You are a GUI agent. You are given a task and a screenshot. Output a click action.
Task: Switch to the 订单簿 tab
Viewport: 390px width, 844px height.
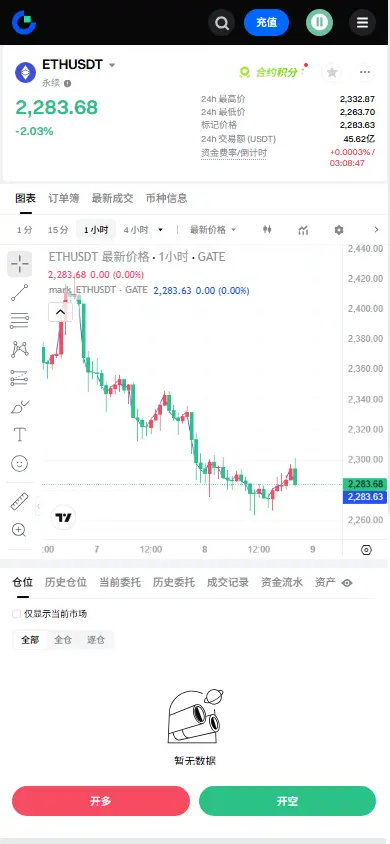(x=63, y=198)
